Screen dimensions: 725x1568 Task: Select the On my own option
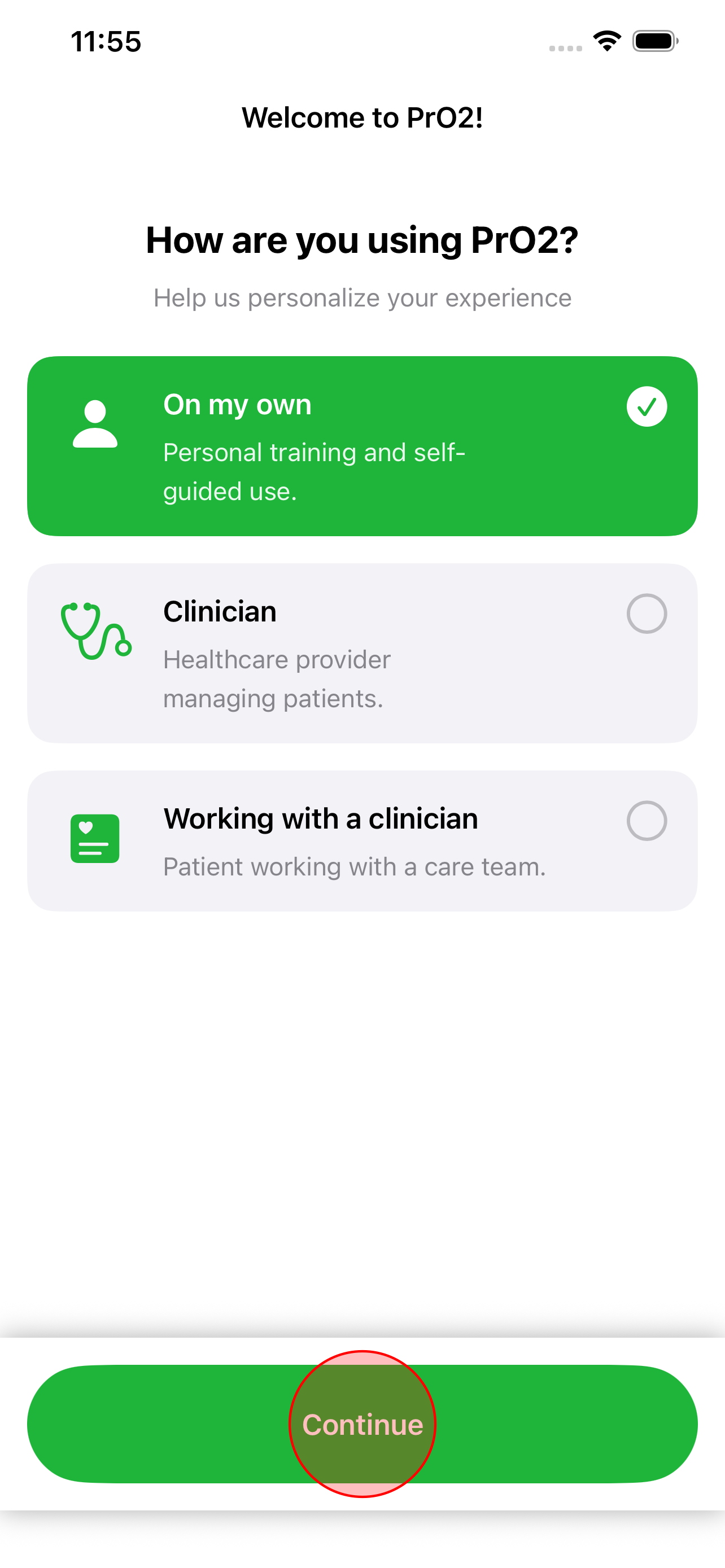[362, 445]
